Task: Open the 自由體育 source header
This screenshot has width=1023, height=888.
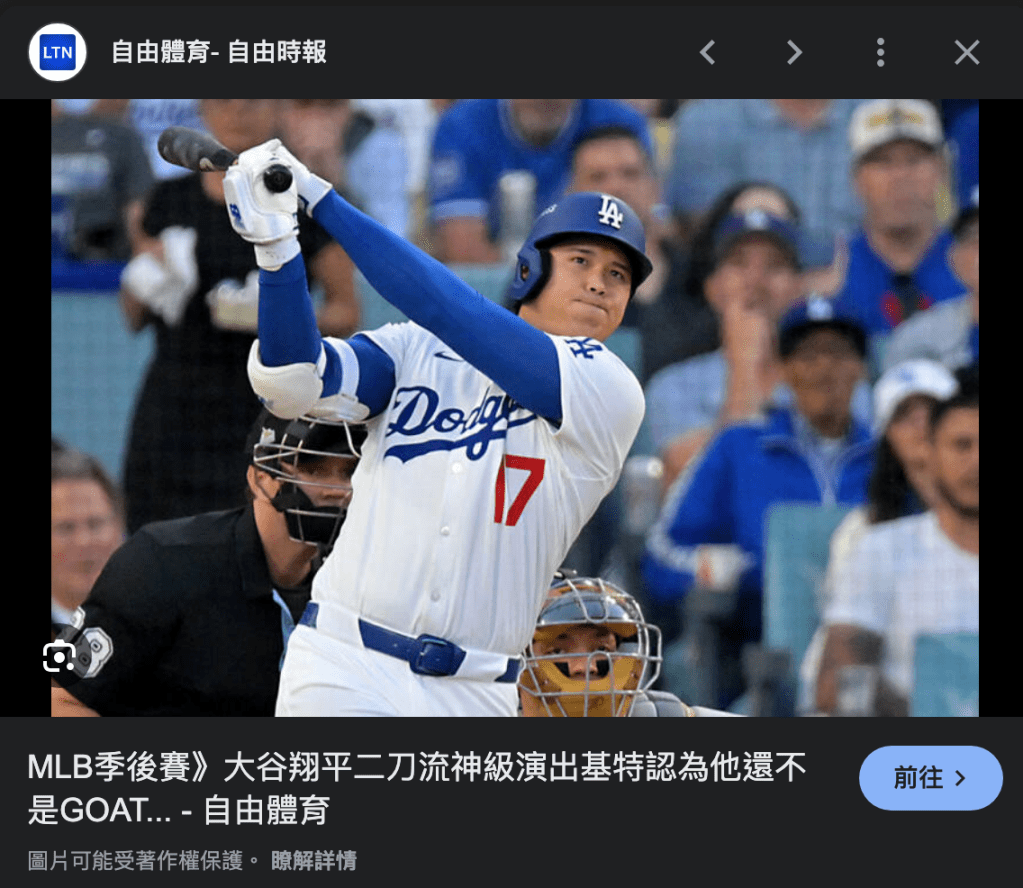Action: pyautogui.click(x=218, y=52)
